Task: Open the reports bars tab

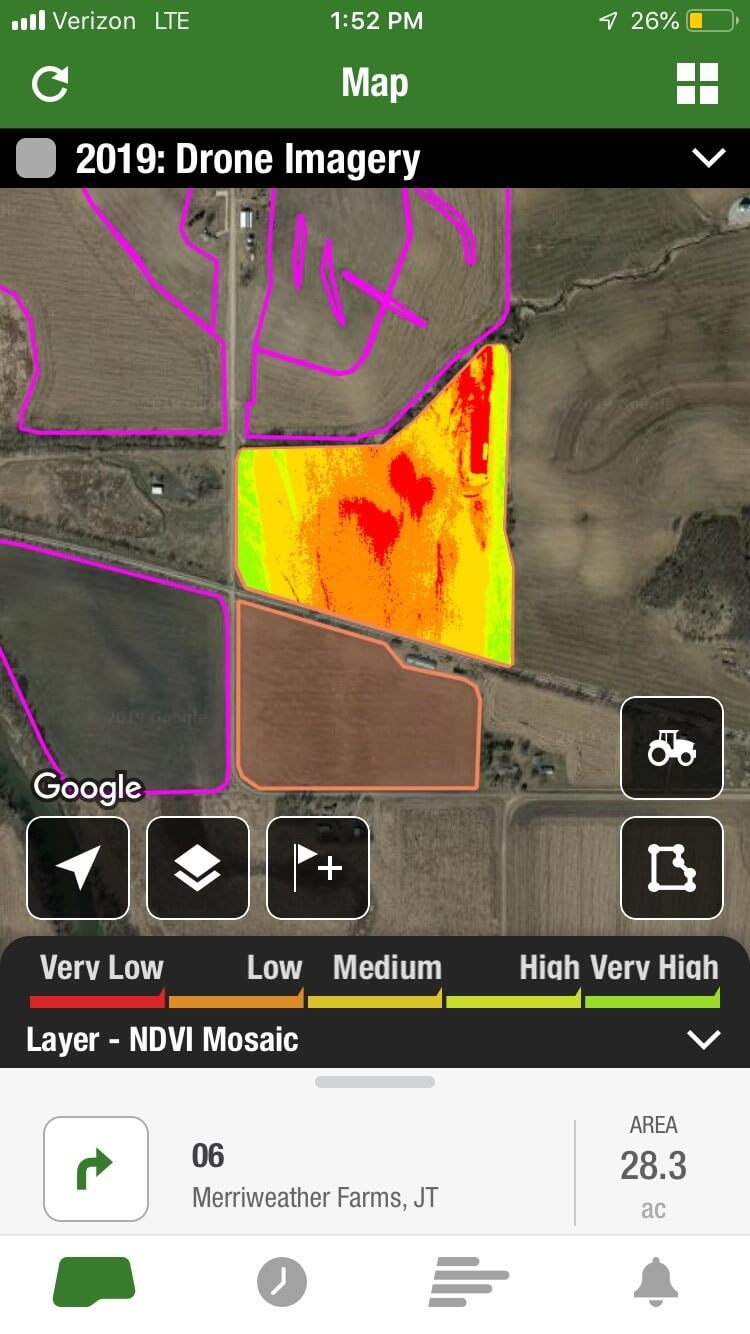Action: (x=469, y=1281)
